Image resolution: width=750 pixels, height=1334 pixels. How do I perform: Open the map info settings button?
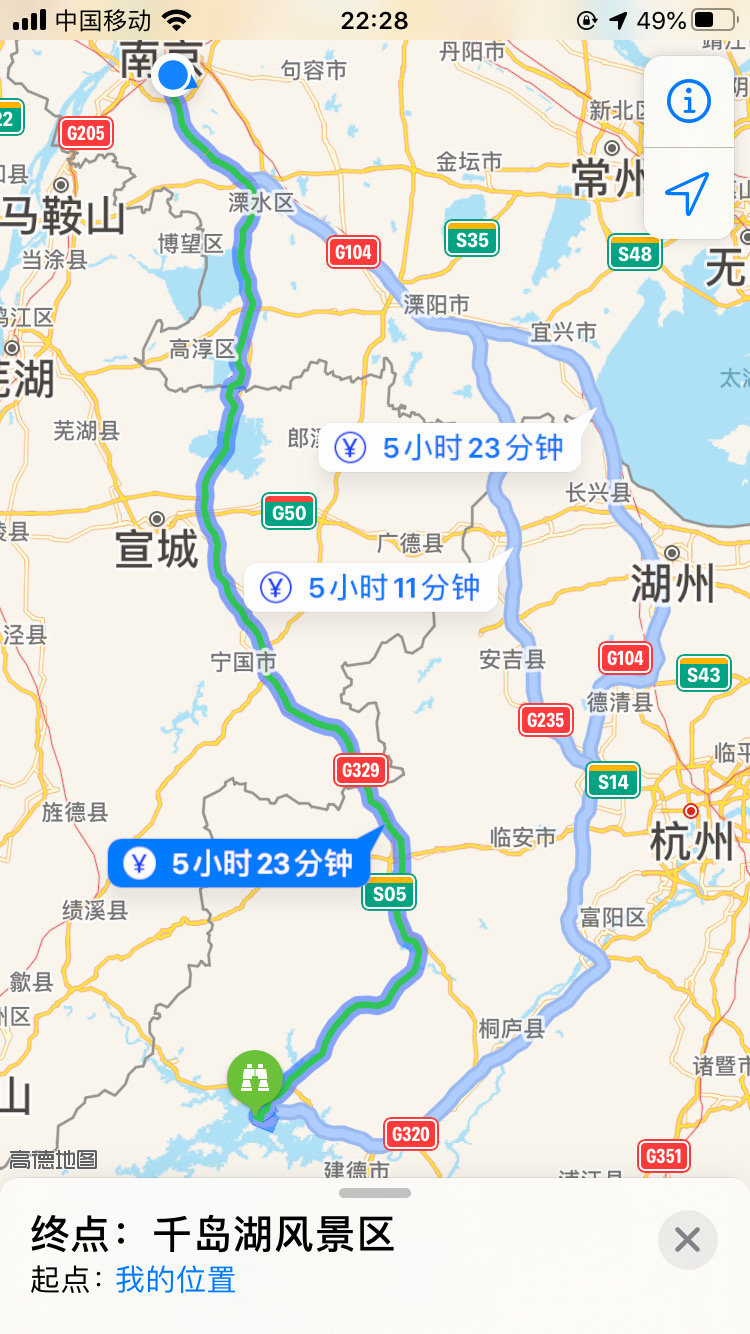click(689, 101)
